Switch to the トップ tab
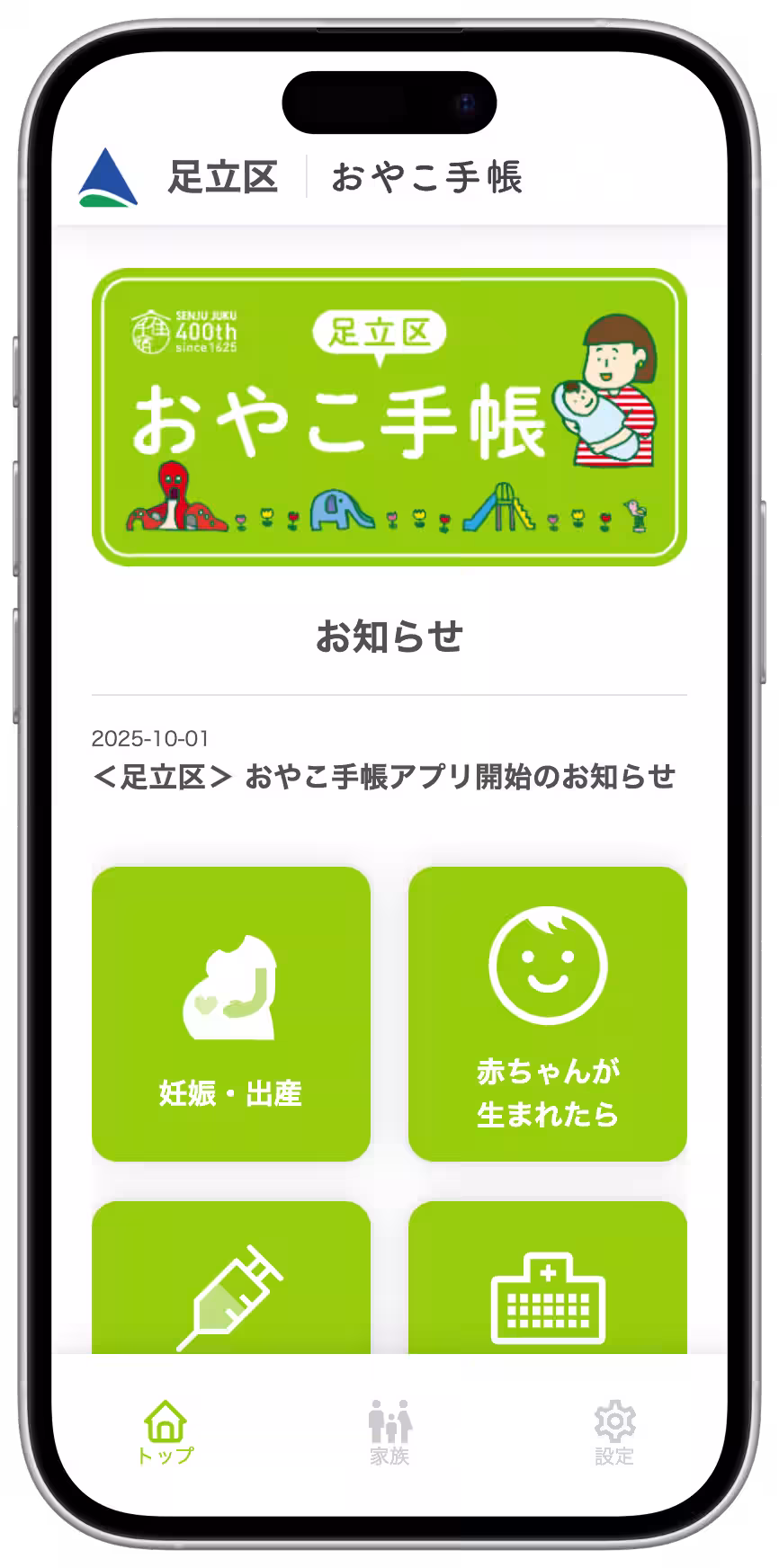The height and width of the screenshot is (1568, 779). coord(165,1431)
